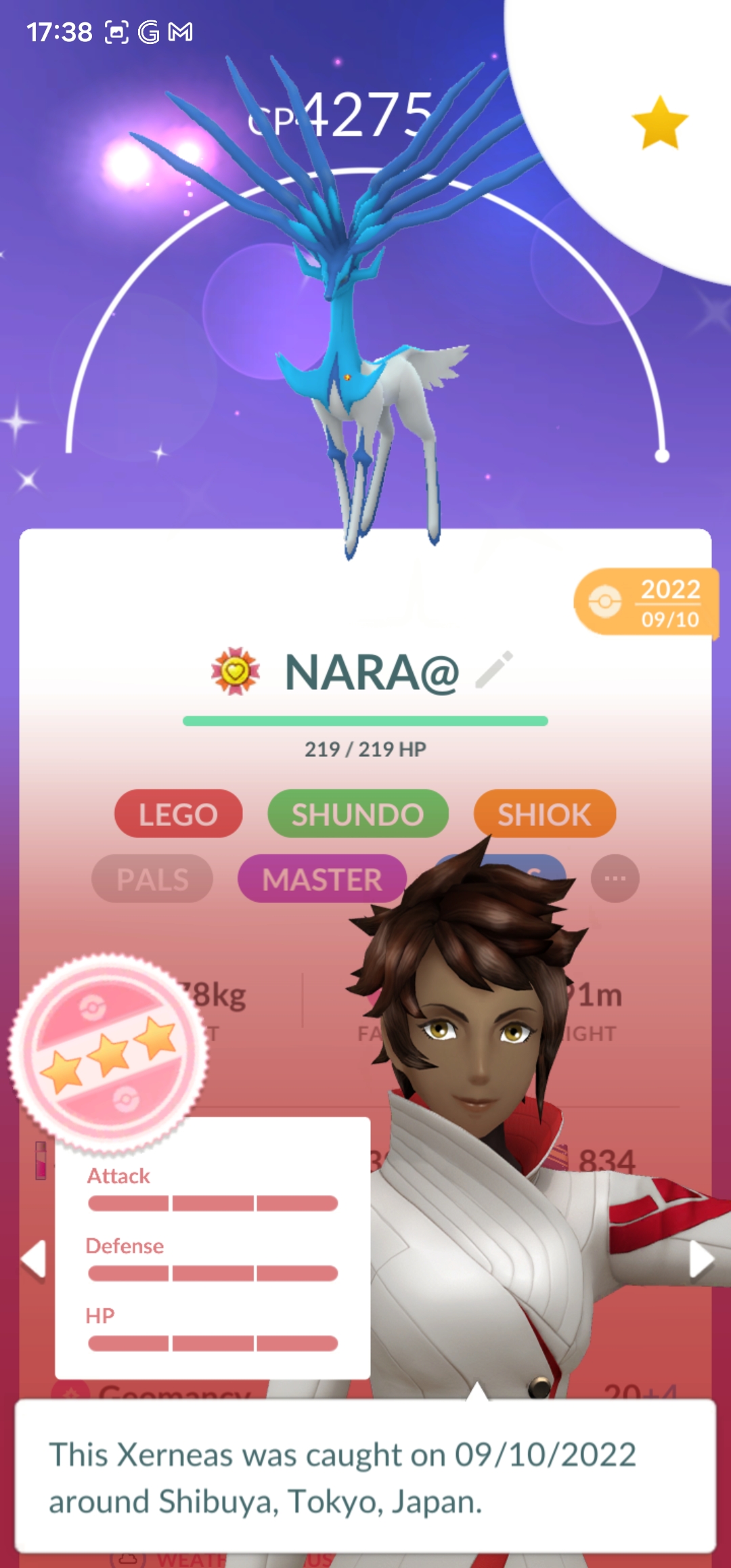Go to next Pokémon with right arrow

pos(701,1260)
